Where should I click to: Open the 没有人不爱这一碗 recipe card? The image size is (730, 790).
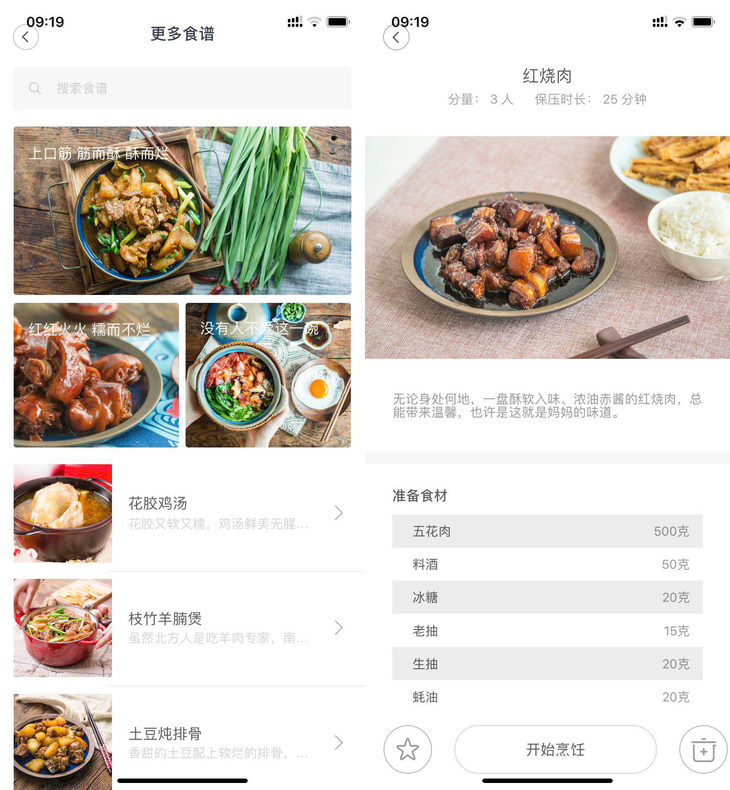(x=268, y=375)
